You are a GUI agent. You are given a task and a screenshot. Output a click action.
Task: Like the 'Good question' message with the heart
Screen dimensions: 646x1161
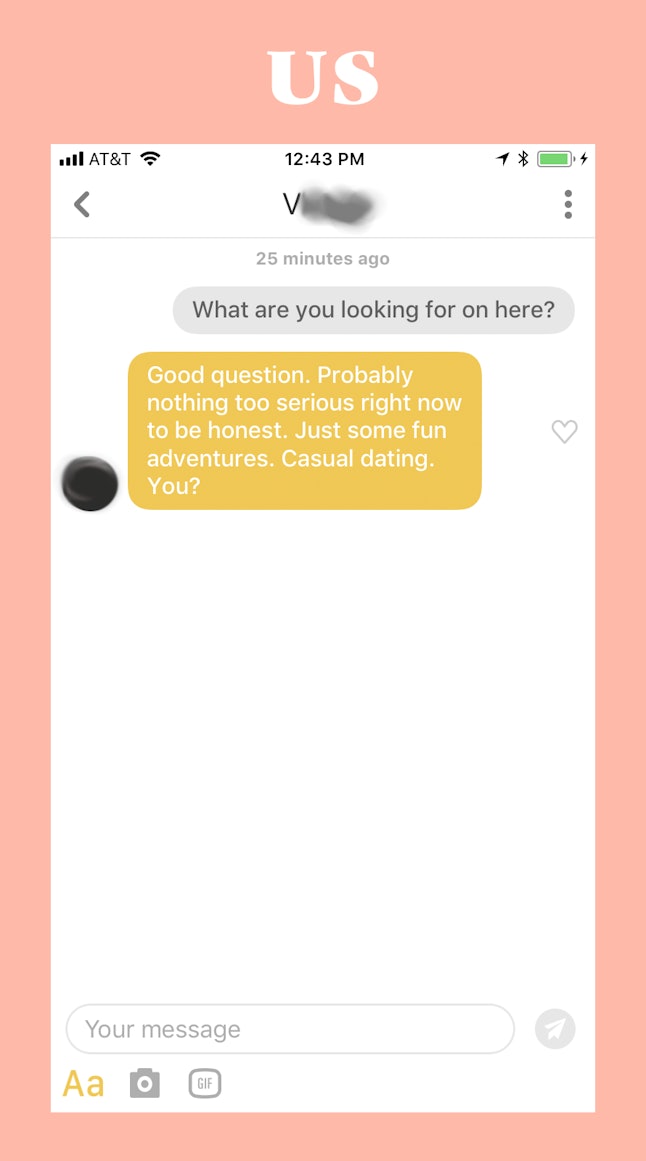click(565, 432)
